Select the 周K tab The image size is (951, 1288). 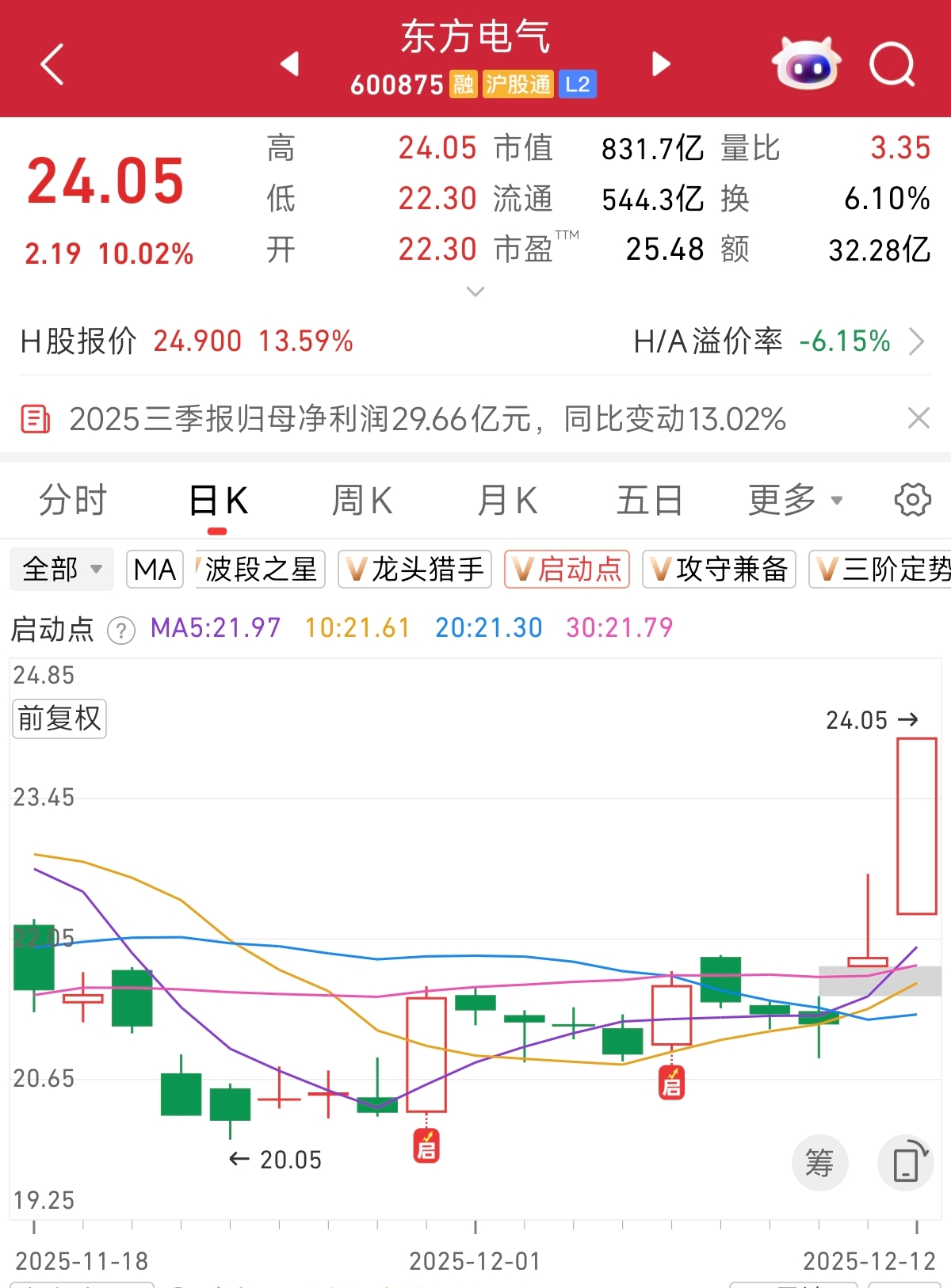click(362, 501)
